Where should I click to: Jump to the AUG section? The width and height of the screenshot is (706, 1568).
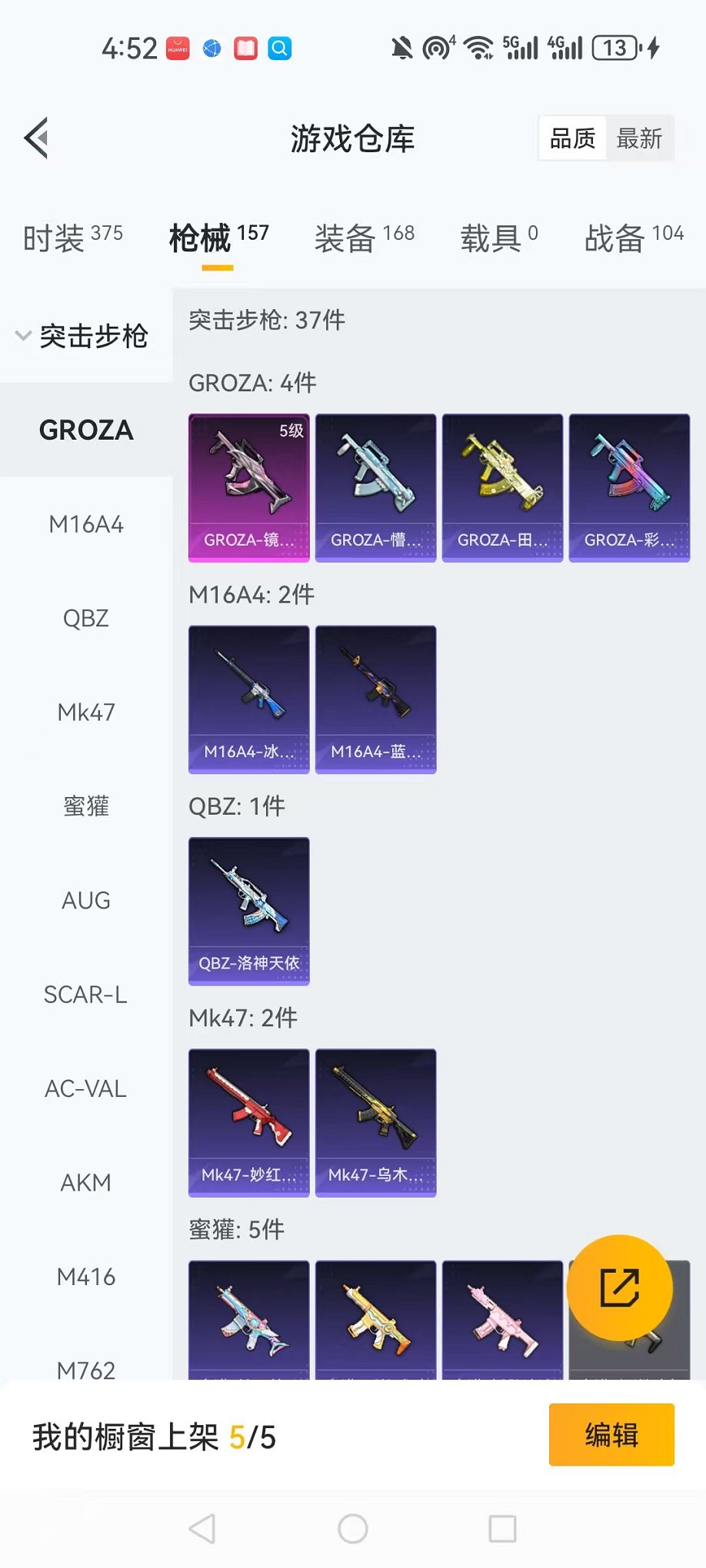[86, 900]
